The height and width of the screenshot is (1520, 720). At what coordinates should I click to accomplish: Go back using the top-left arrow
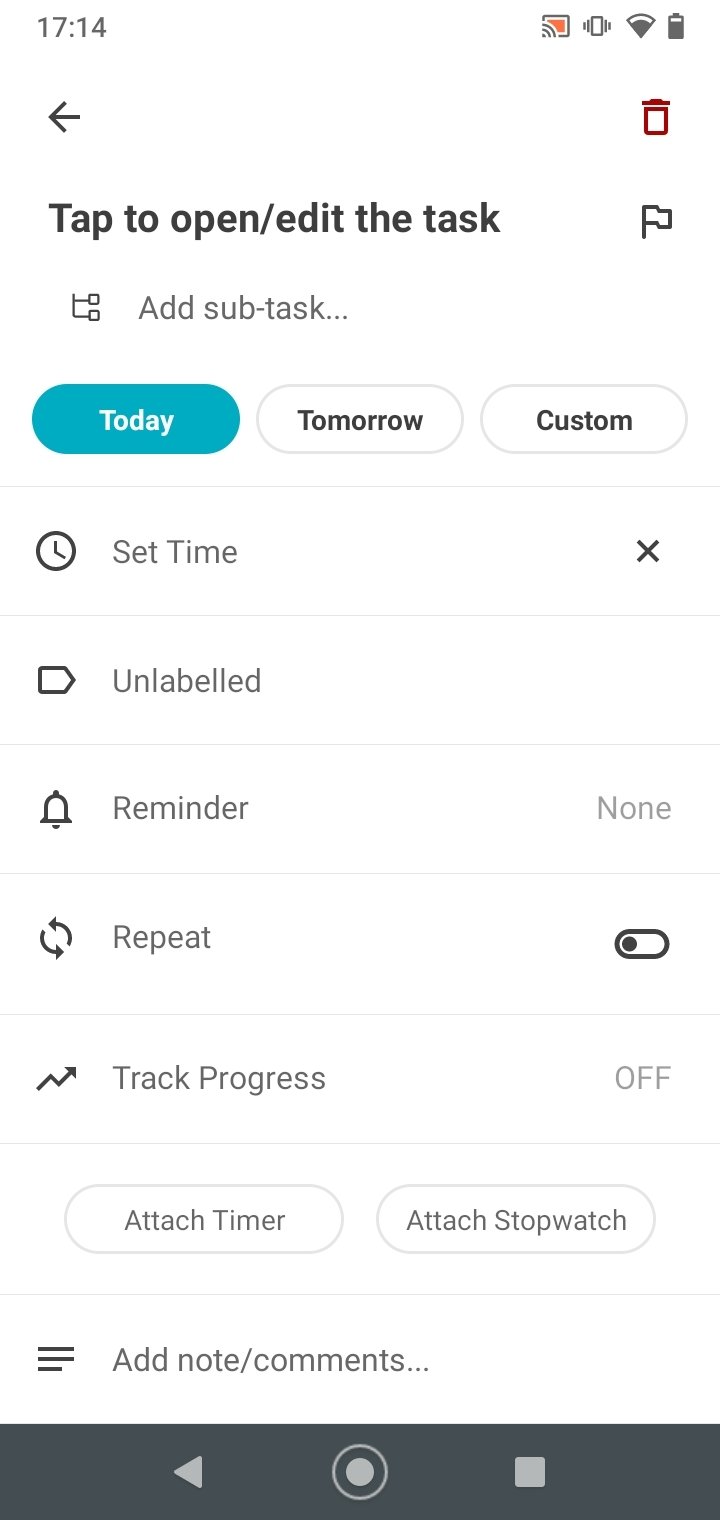pos(64,118)
